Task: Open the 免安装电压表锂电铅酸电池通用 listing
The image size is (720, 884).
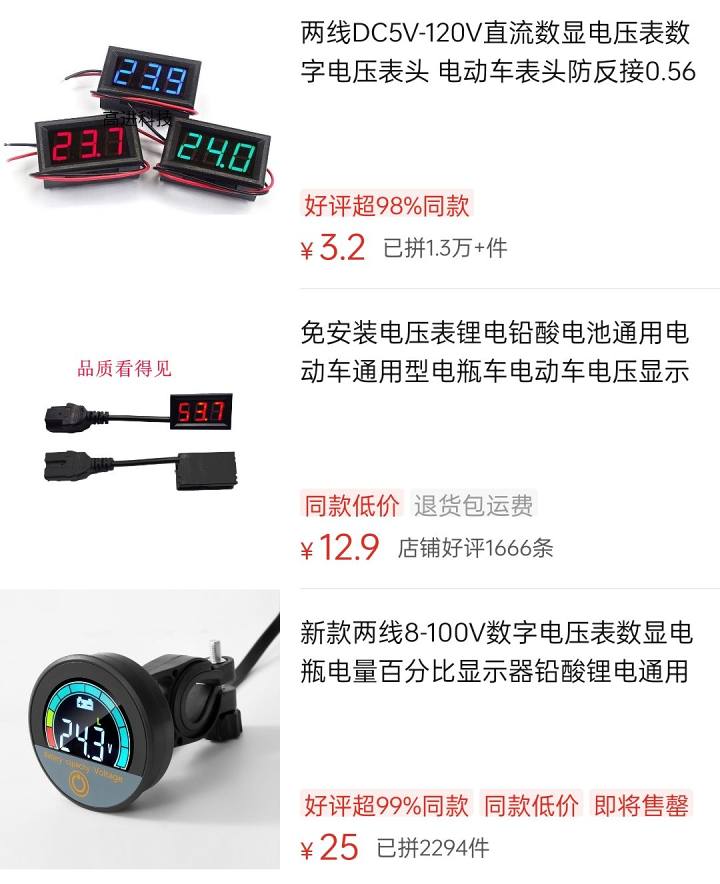Action: 494,352
